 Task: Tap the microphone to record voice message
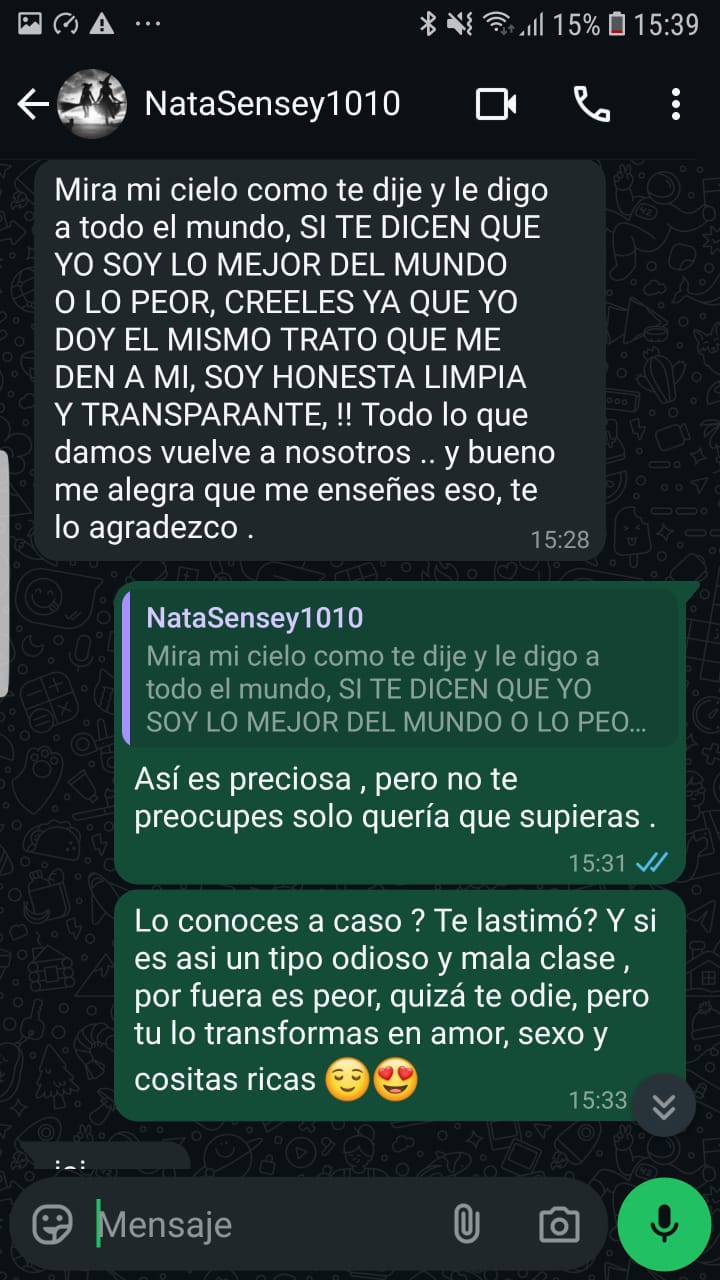tap(664, 1224)
